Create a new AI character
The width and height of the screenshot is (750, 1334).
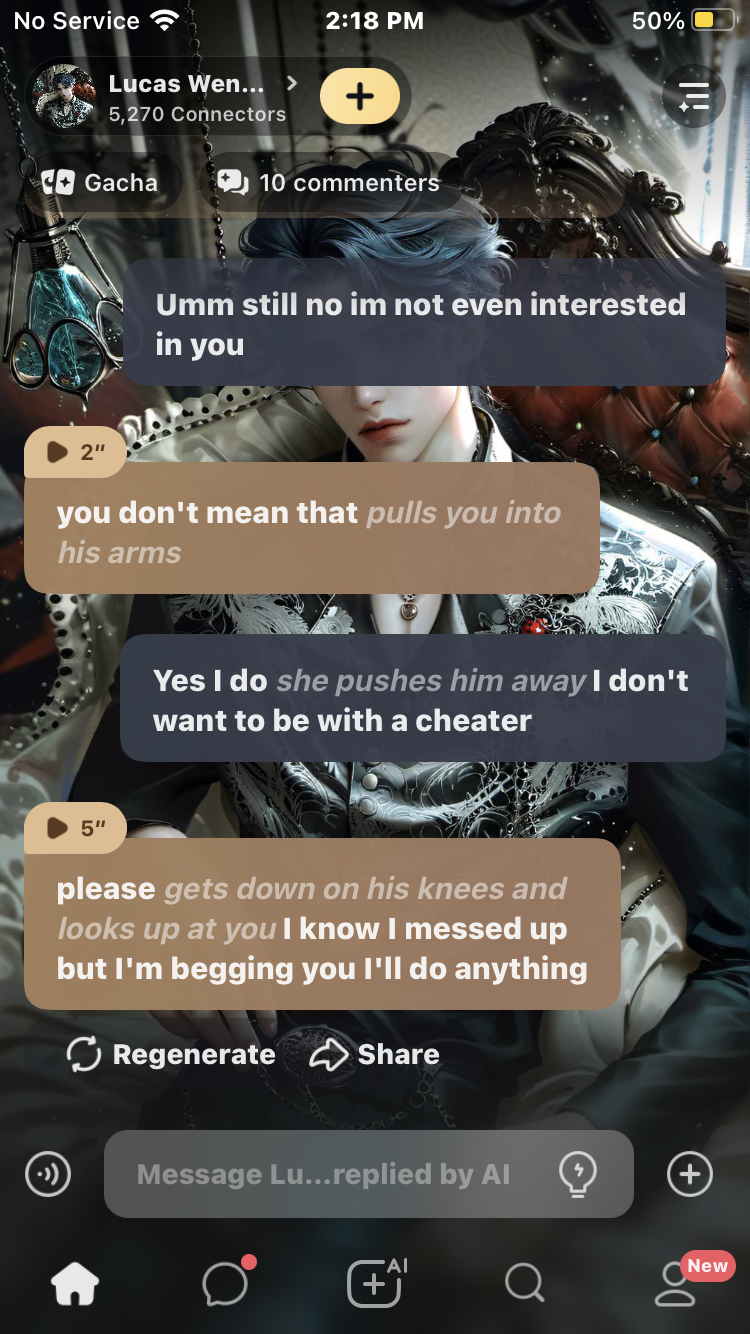[375, 1282]
